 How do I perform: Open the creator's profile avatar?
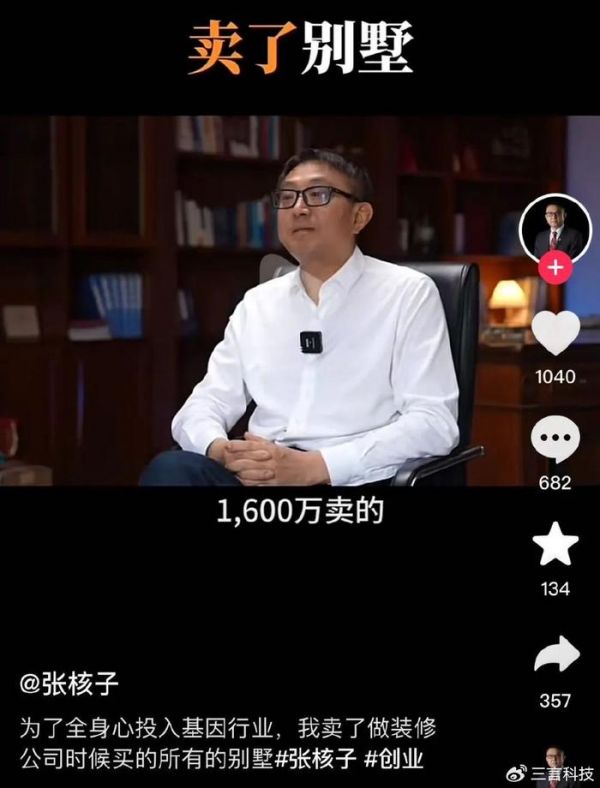556,226
